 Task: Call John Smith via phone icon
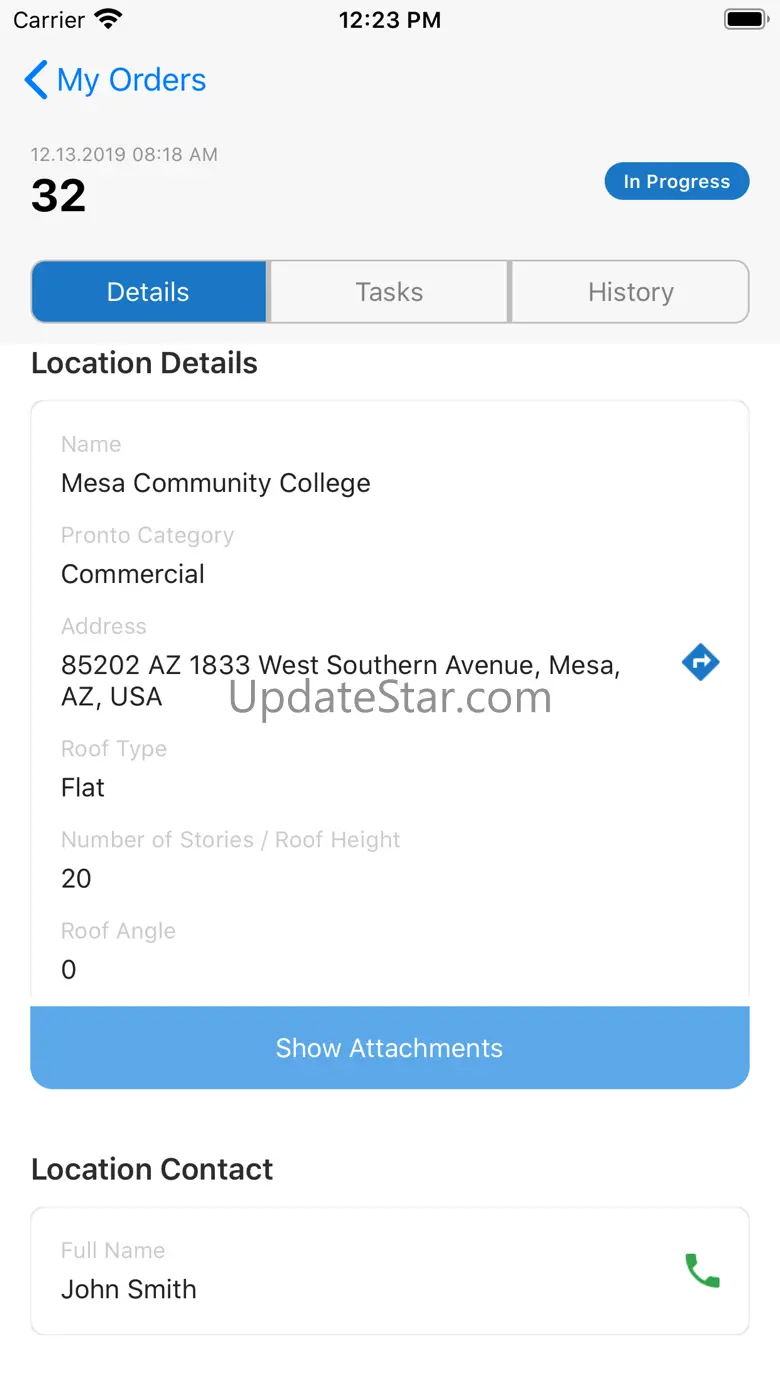[702, 1270]
